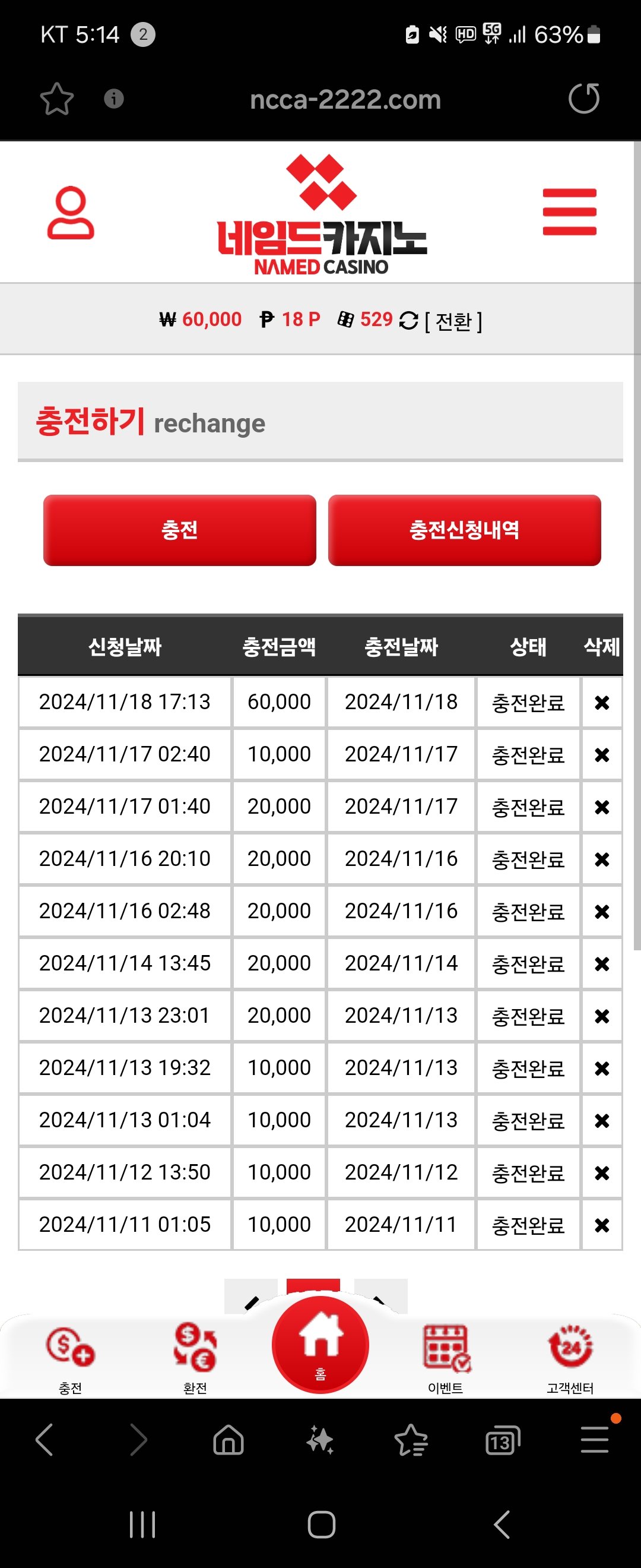Open the 이벤트 tab
Screen dimensions: 641x1568
tap(446, 1358)
